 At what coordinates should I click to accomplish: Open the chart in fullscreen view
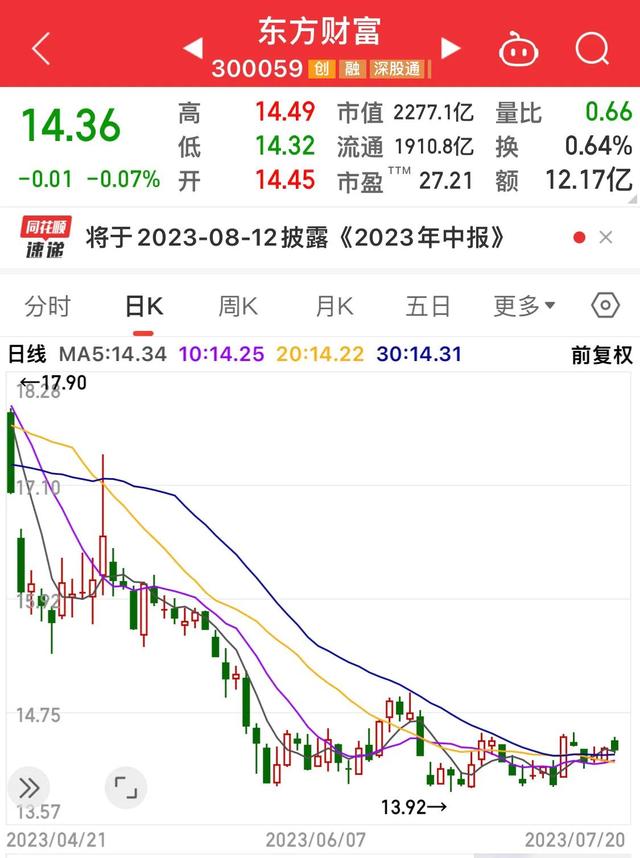click(126, 788)
